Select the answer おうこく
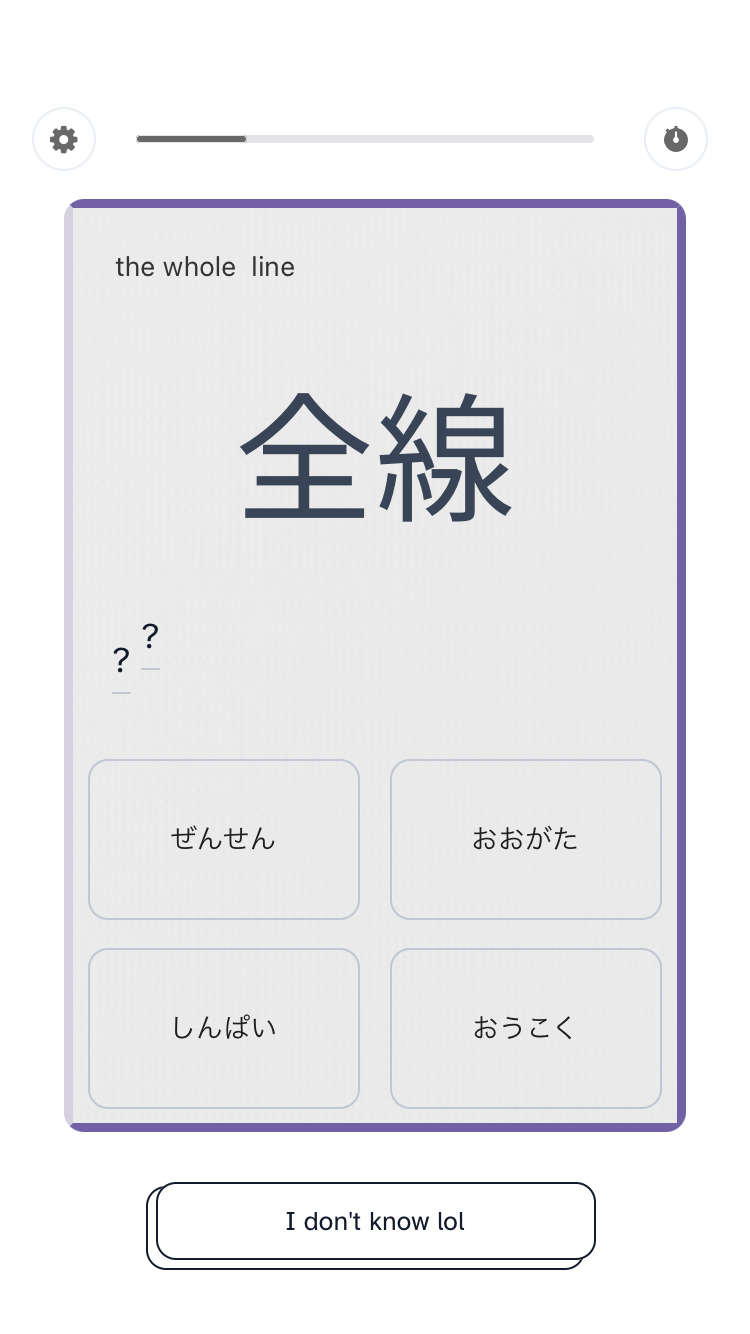 (x=526, y=1028)
